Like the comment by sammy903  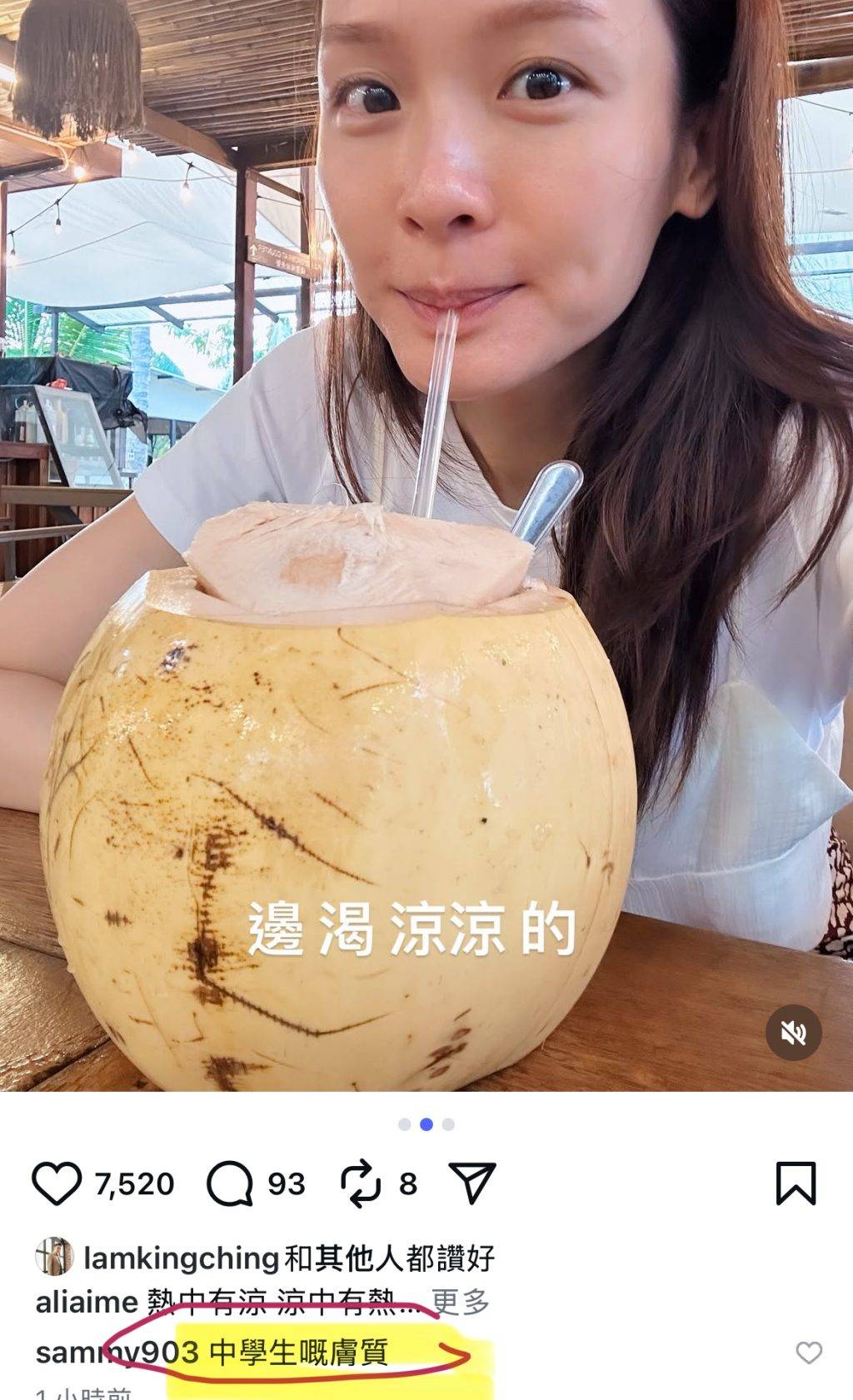809,1353
